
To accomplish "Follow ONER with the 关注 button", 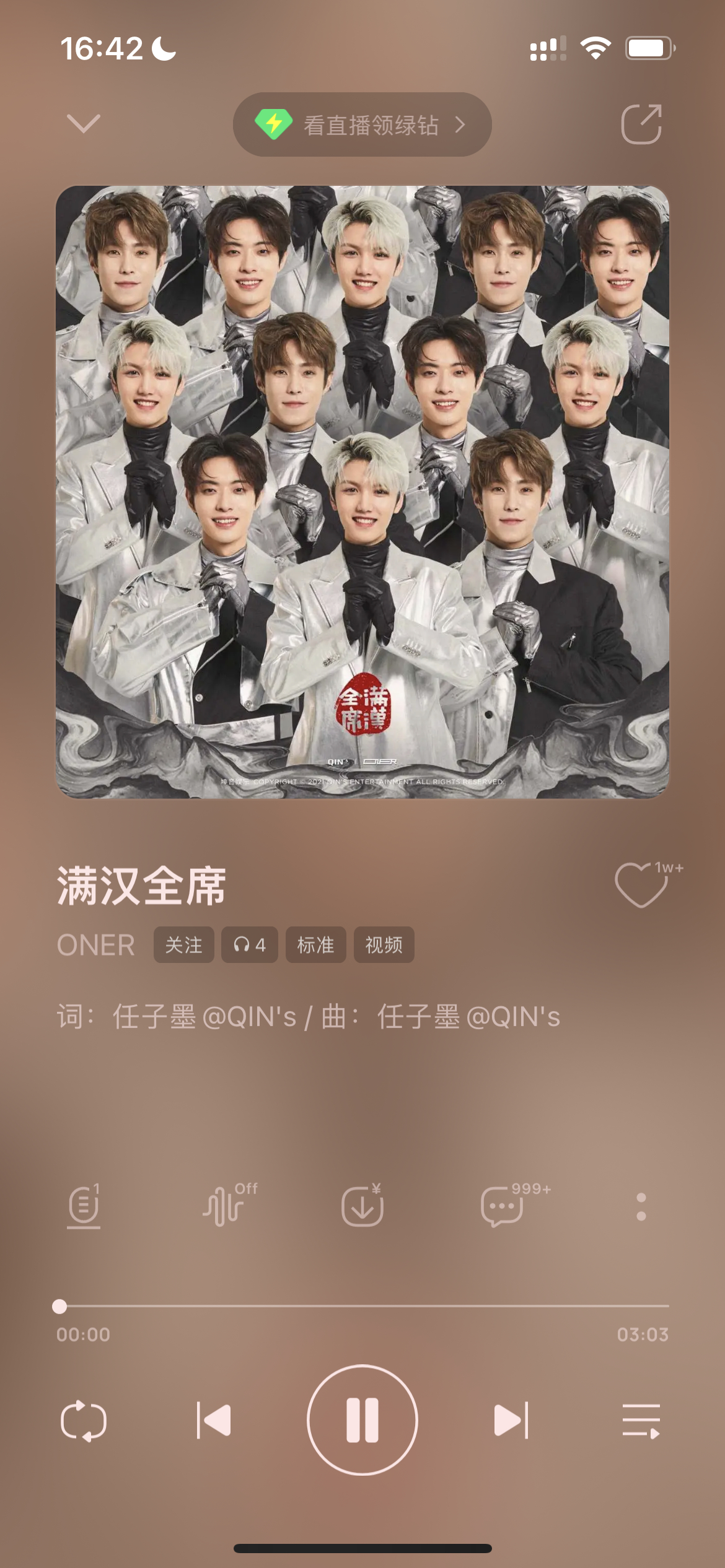I will coord(184,945).
